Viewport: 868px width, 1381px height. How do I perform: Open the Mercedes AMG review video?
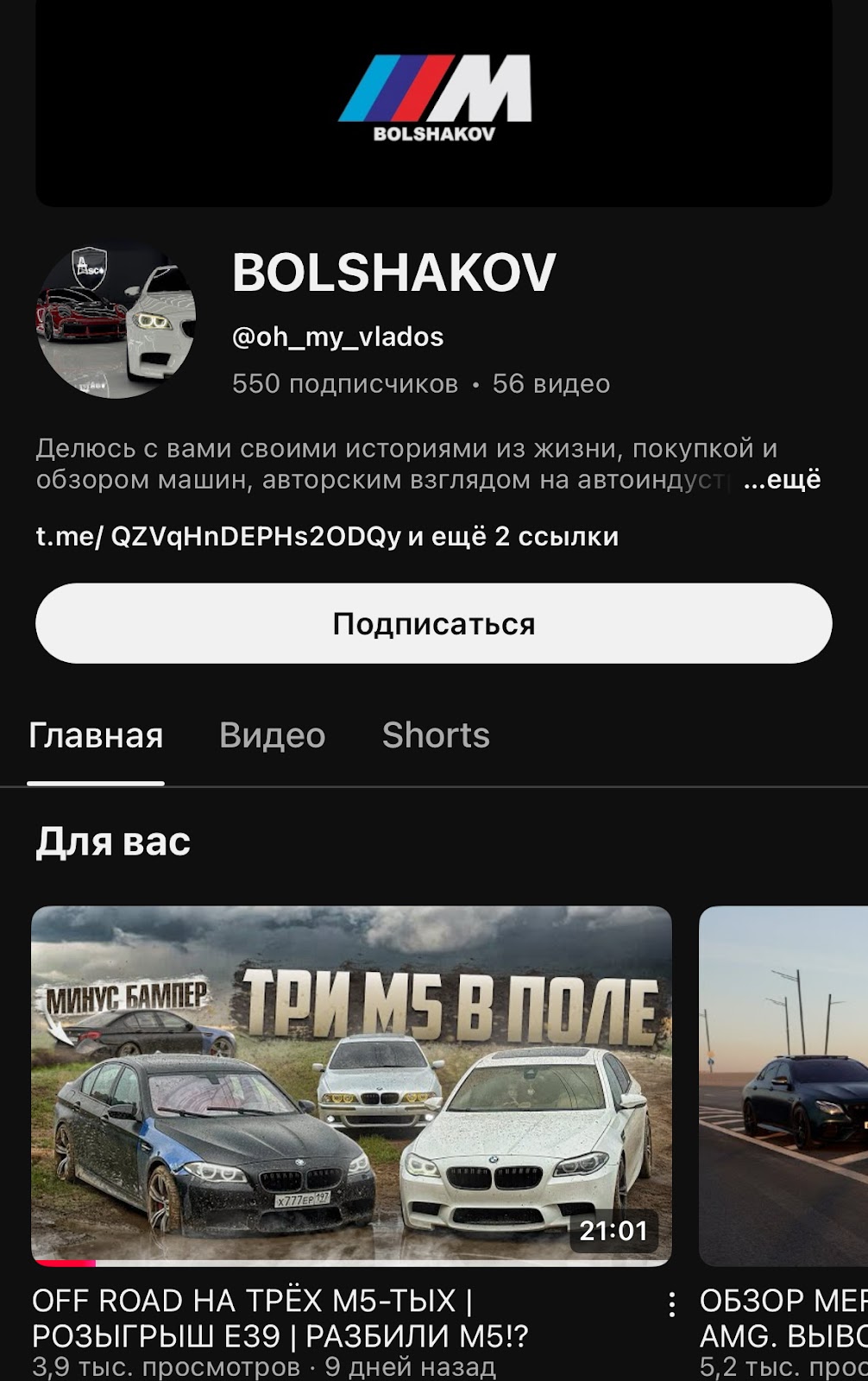click(x=783, y=1085)
